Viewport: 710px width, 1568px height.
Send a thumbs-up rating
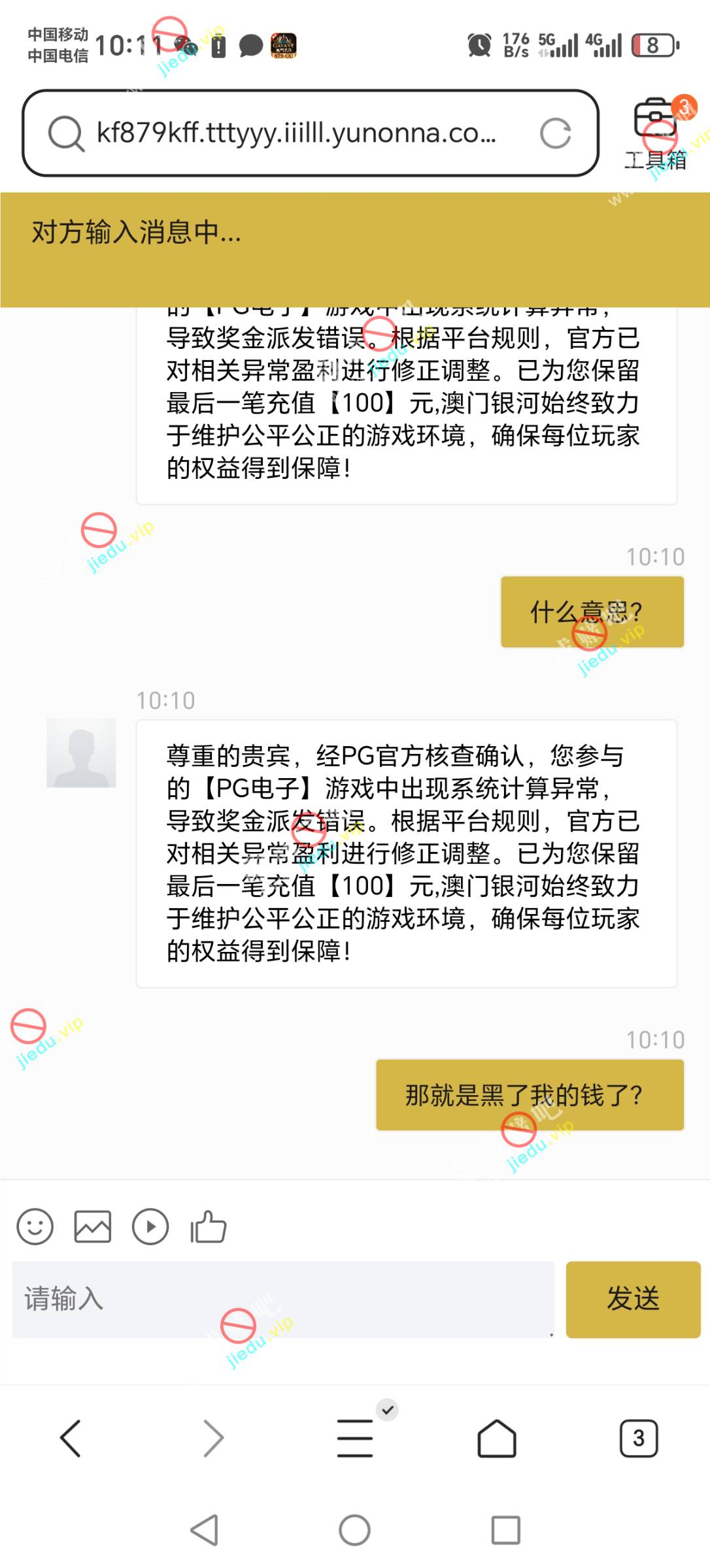[x=208, y=1226]
